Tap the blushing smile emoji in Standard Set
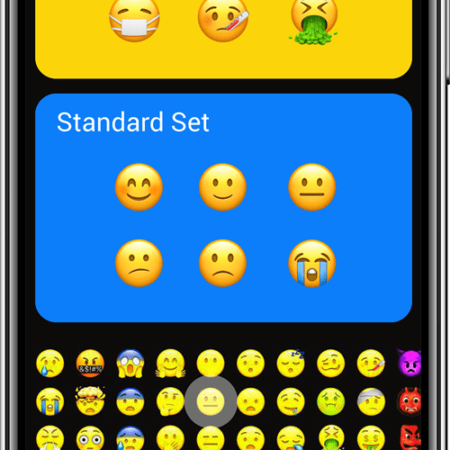Screen dimensions: 450x450 coord(139,187)
